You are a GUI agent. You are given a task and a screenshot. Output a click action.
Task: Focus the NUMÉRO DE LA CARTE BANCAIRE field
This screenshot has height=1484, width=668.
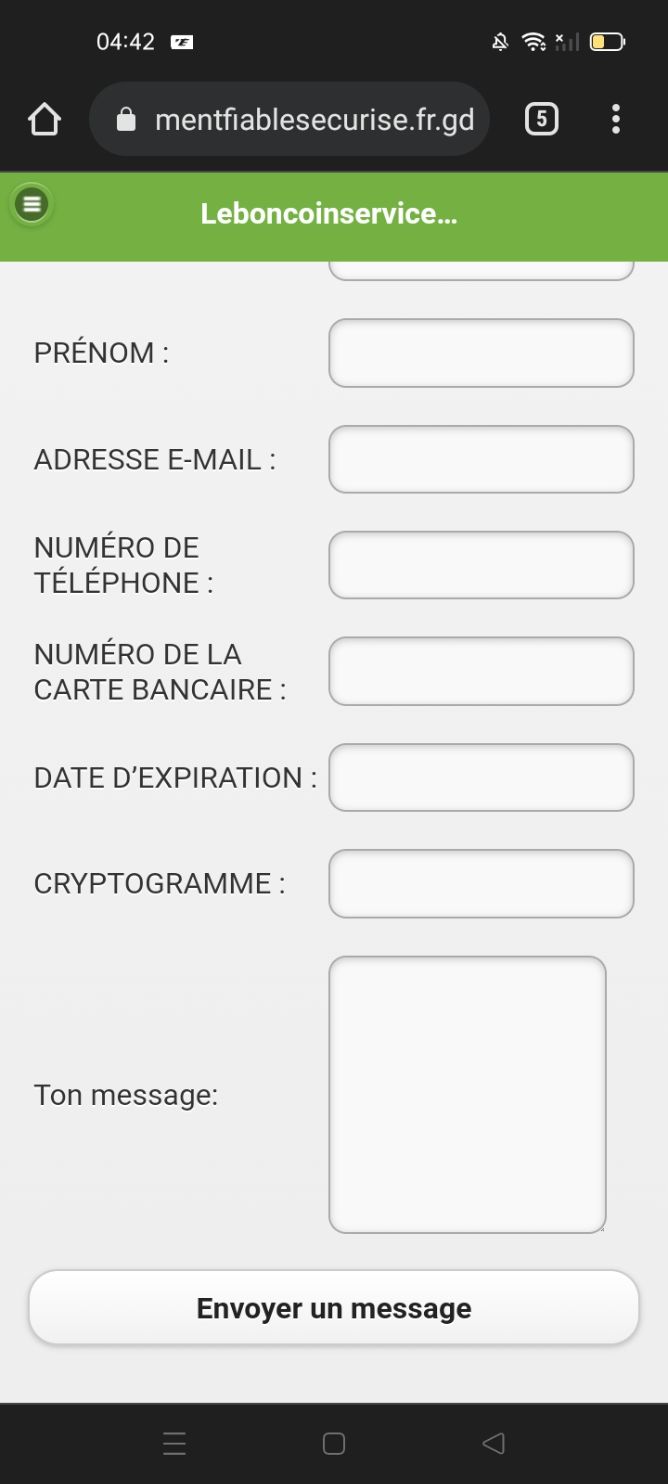(x=481, y=671)
